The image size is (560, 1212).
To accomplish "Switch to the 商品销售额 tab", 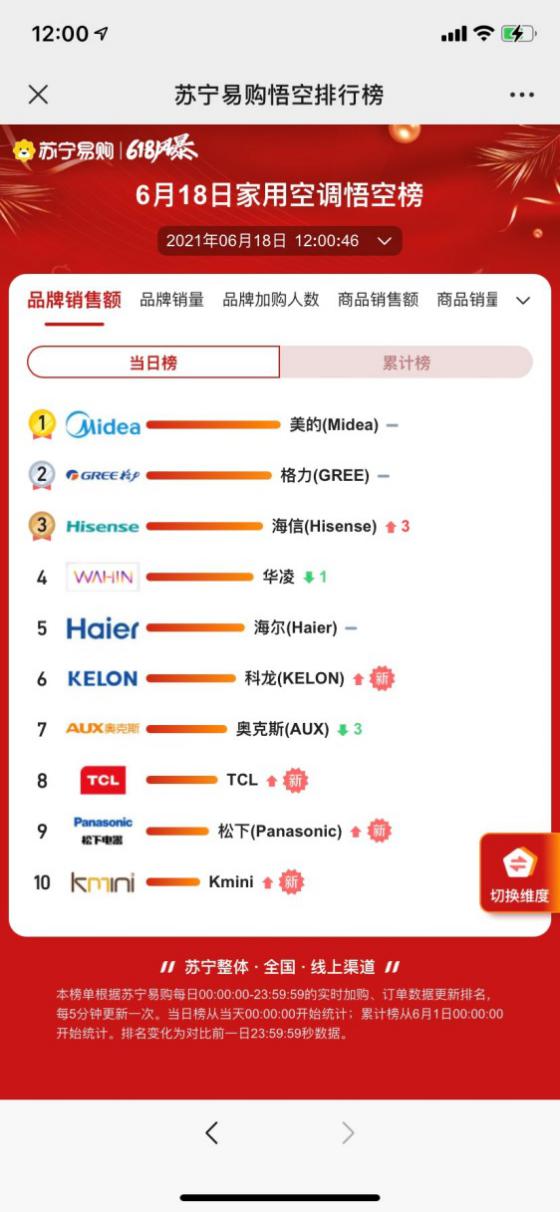I will coord(378,299).
